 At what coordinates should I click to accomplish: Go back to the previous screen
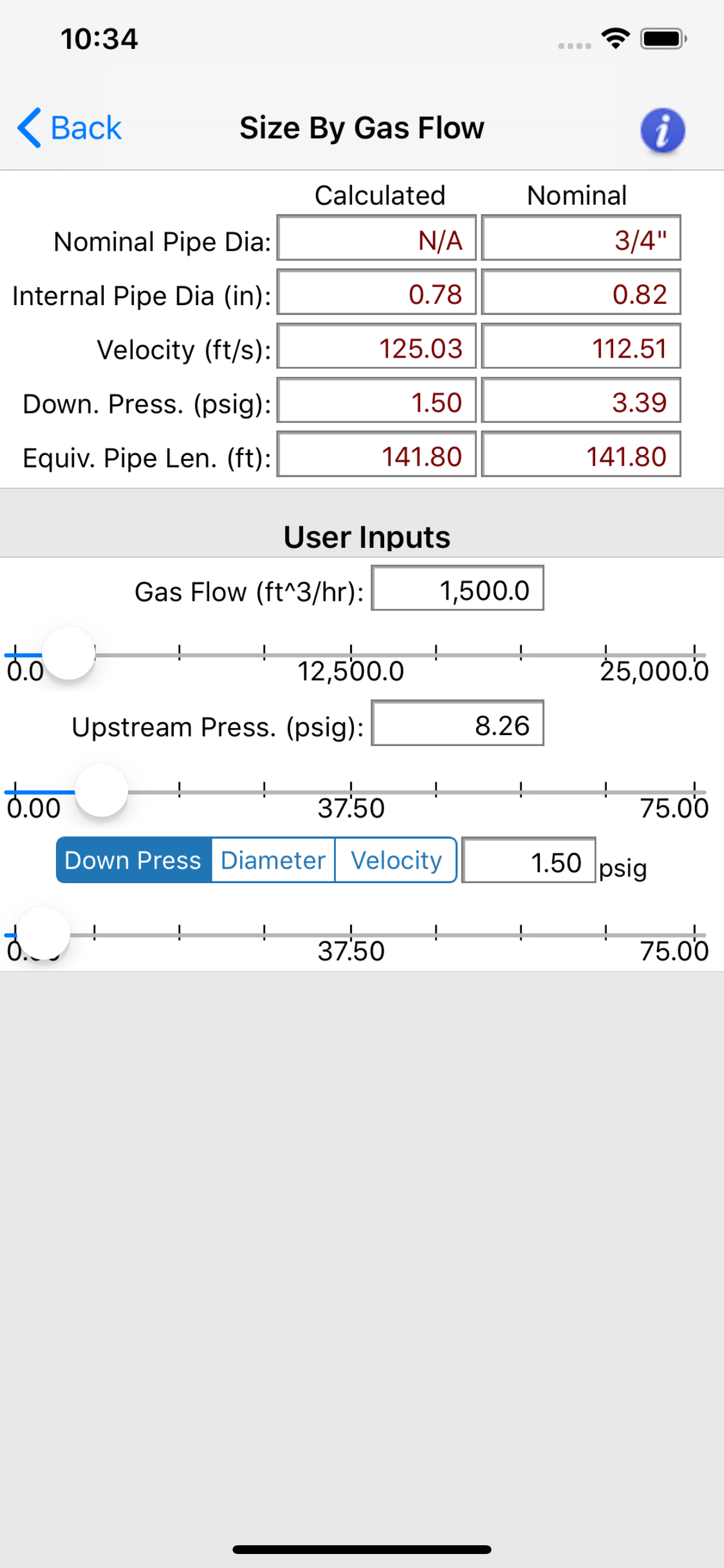pyautogui.click(x=69, y=128)
